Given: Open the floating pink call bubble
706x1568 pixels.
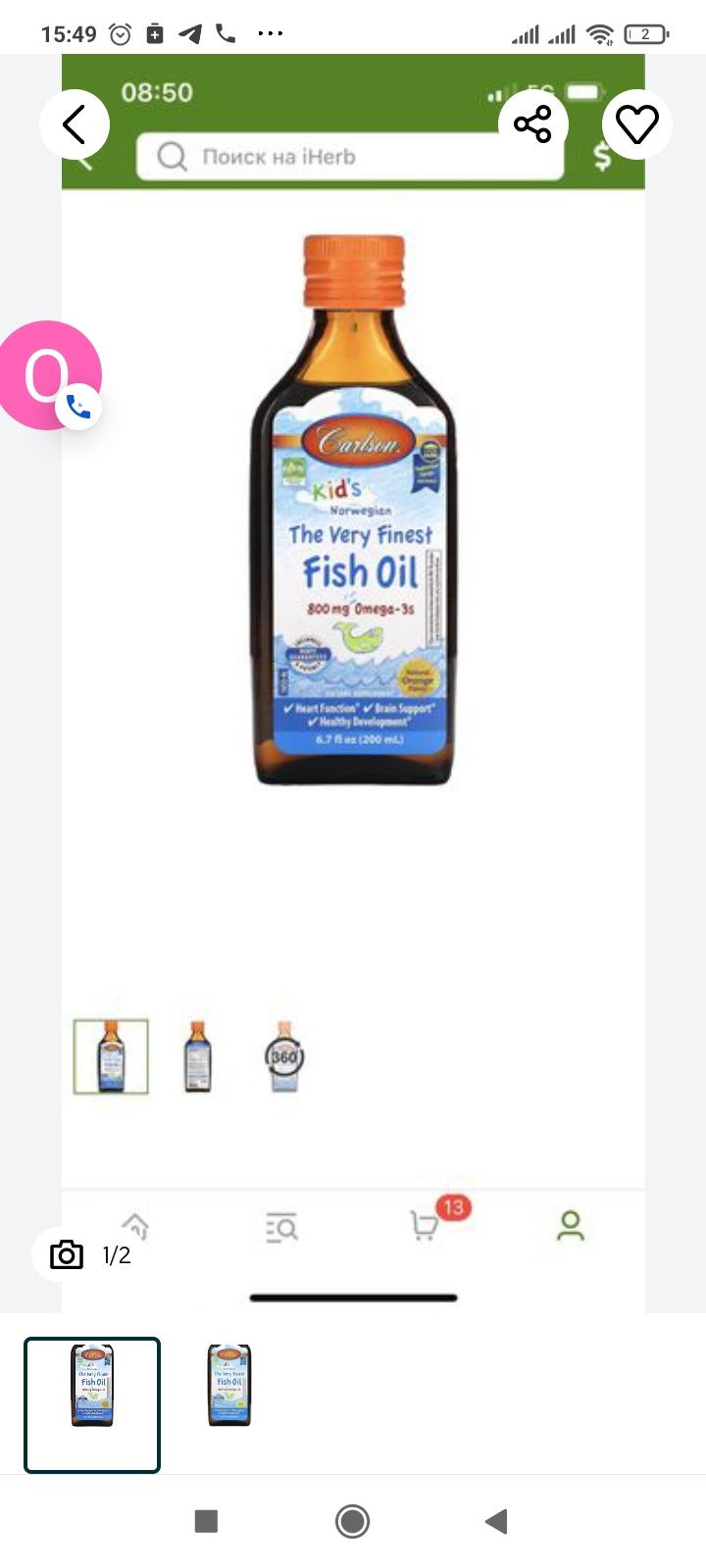Looking at the screenshot, I should click(49, 376).
